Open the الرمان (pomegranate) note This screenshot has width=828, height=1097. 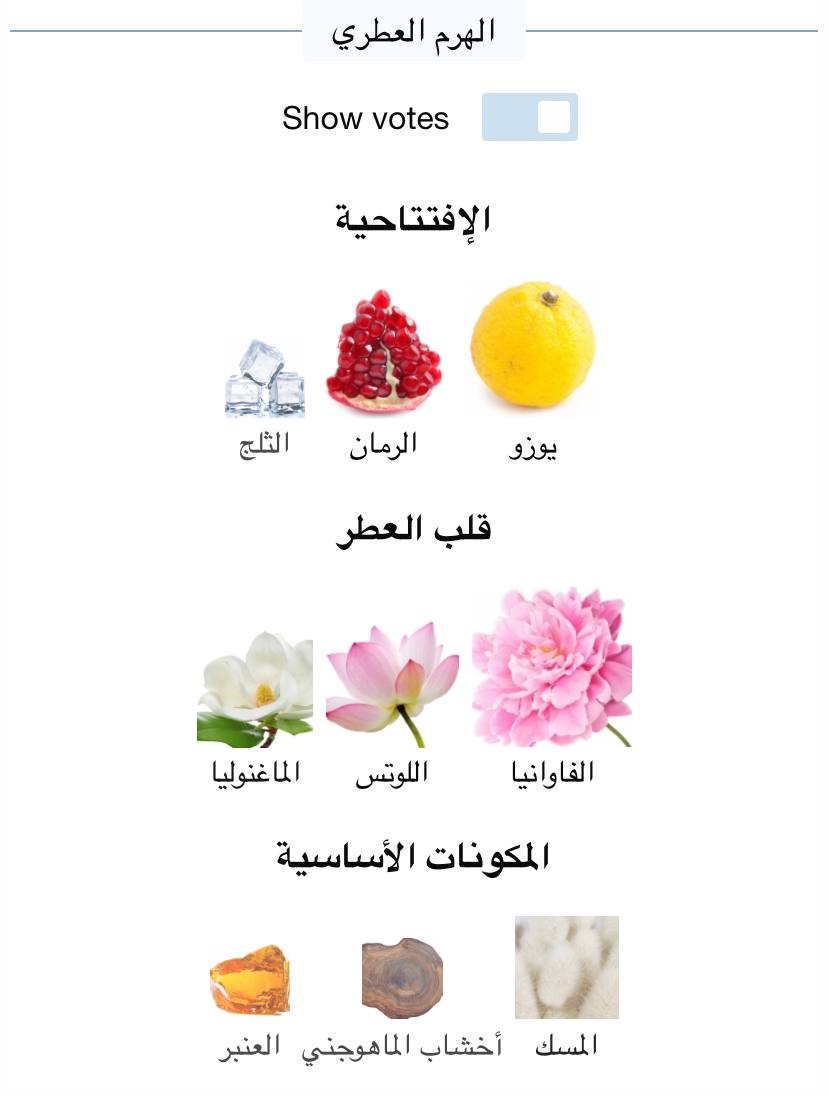tap(384, 352)
